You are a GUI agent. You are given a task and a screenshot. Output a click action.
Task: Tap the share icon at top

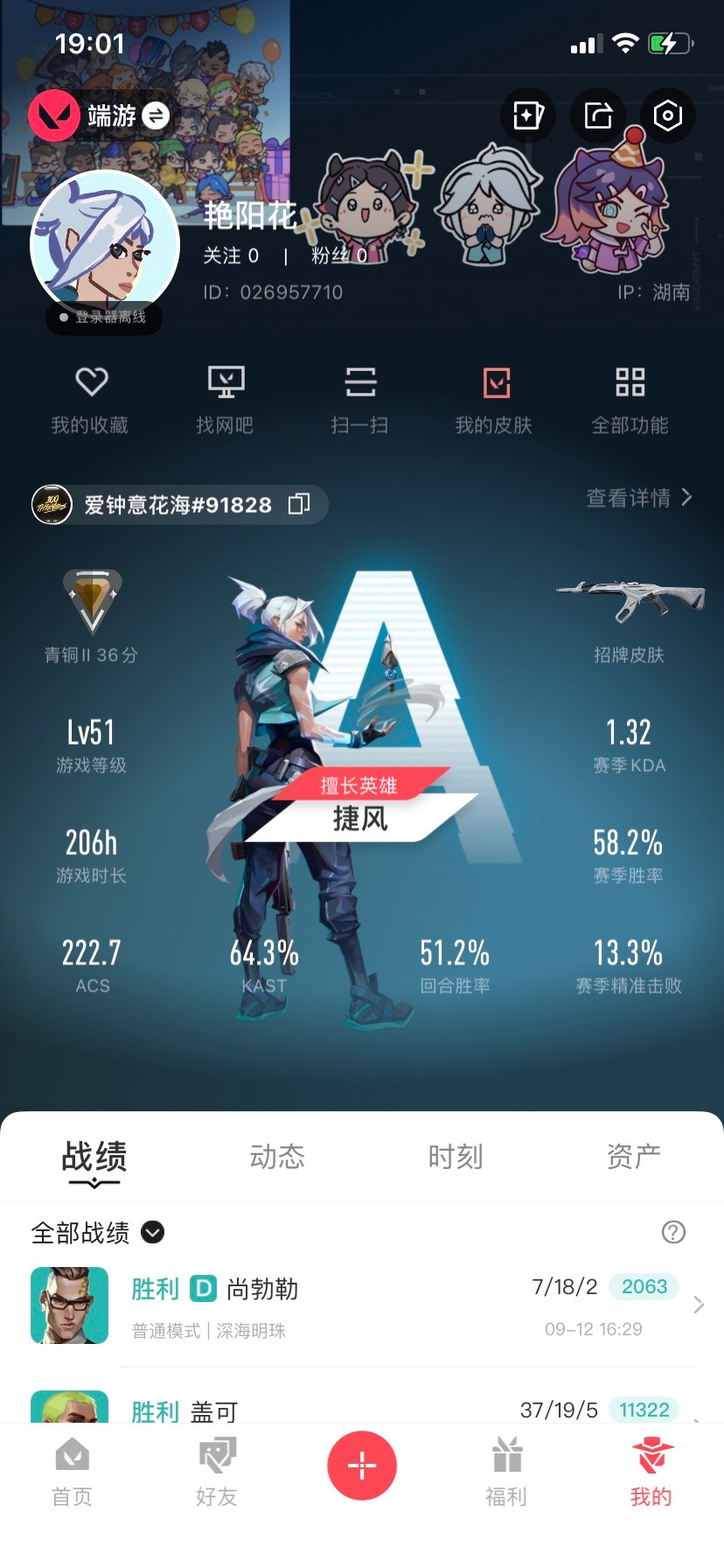598,115
